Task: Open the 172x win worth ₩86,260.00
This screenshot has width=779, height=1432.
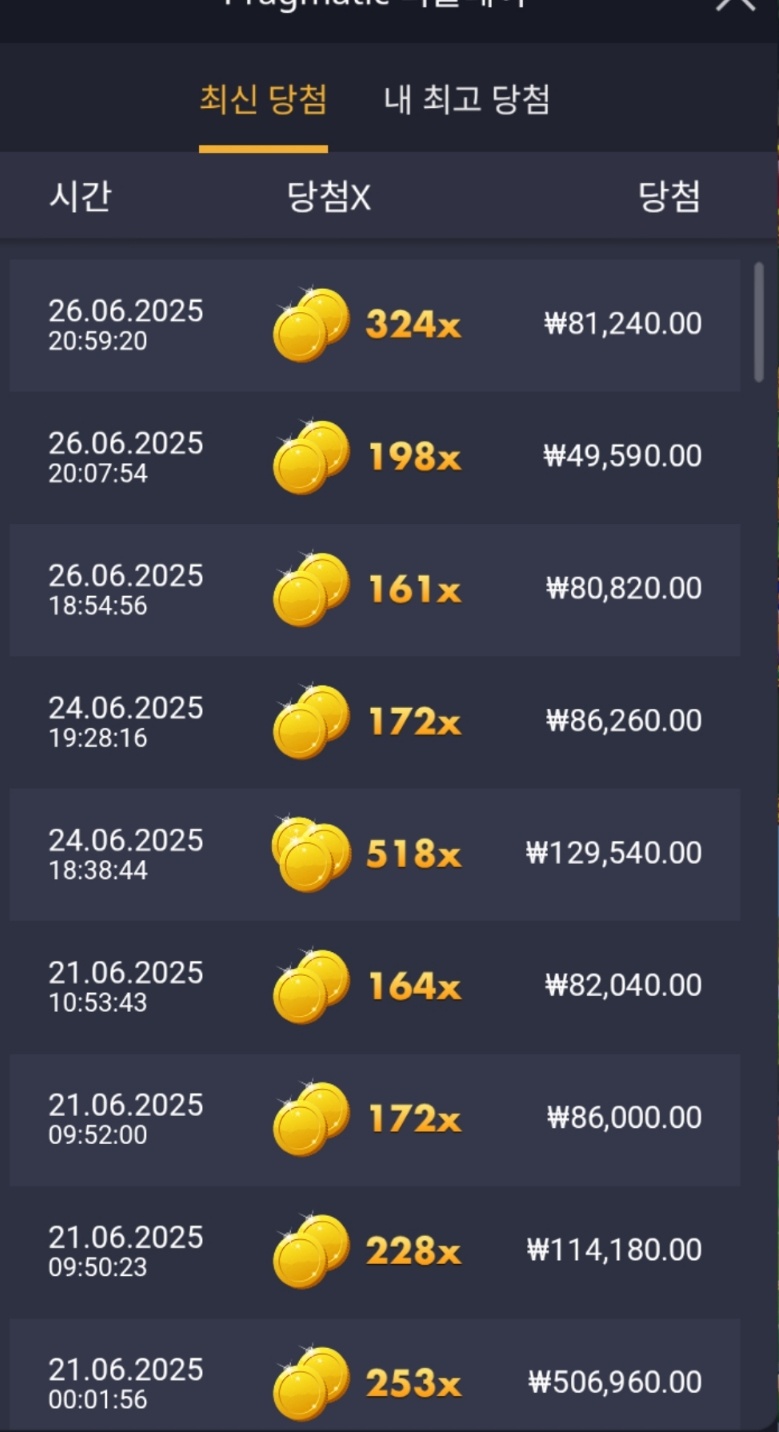Action: click(x=375, y=722)
